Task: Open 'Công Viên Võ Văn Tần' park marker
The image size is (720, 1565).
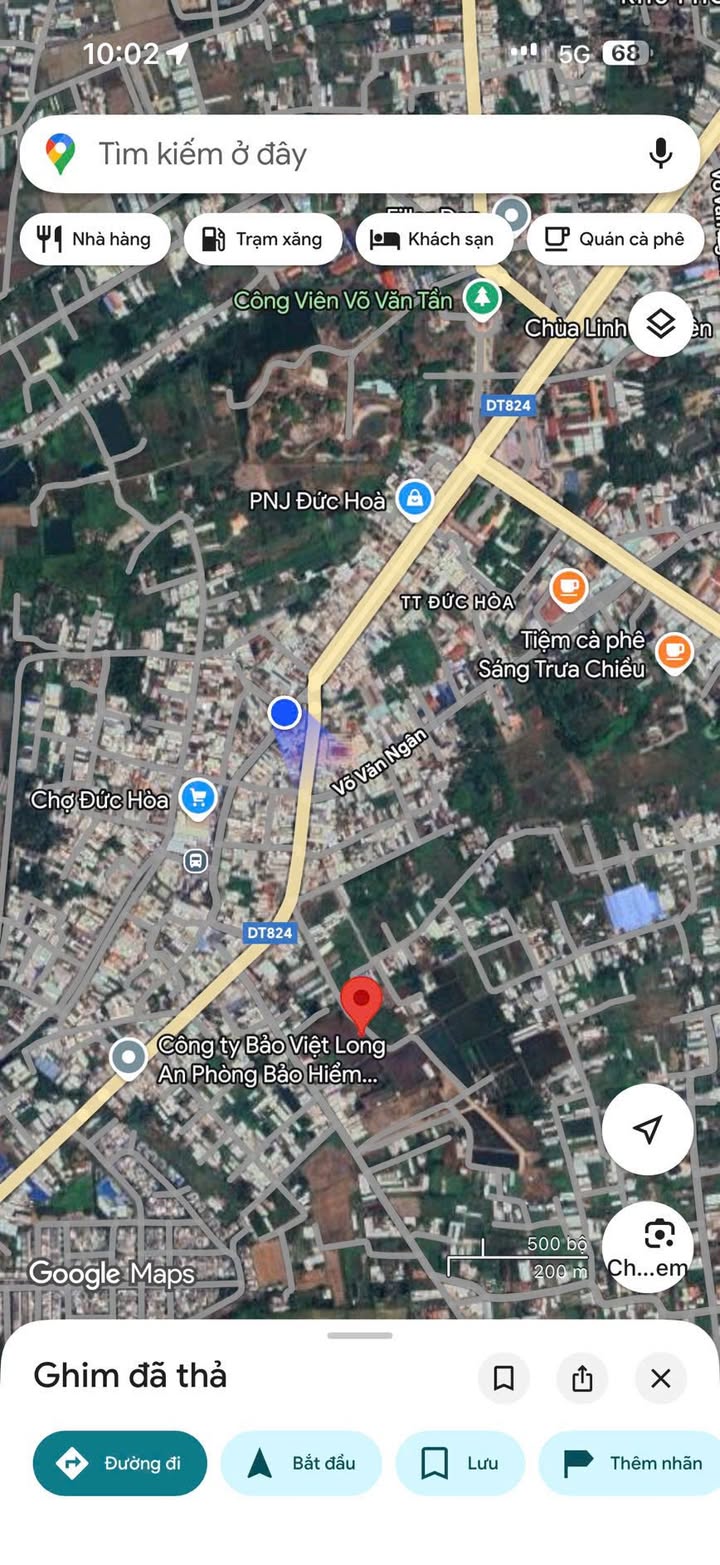Action: [x=483, y=299]
